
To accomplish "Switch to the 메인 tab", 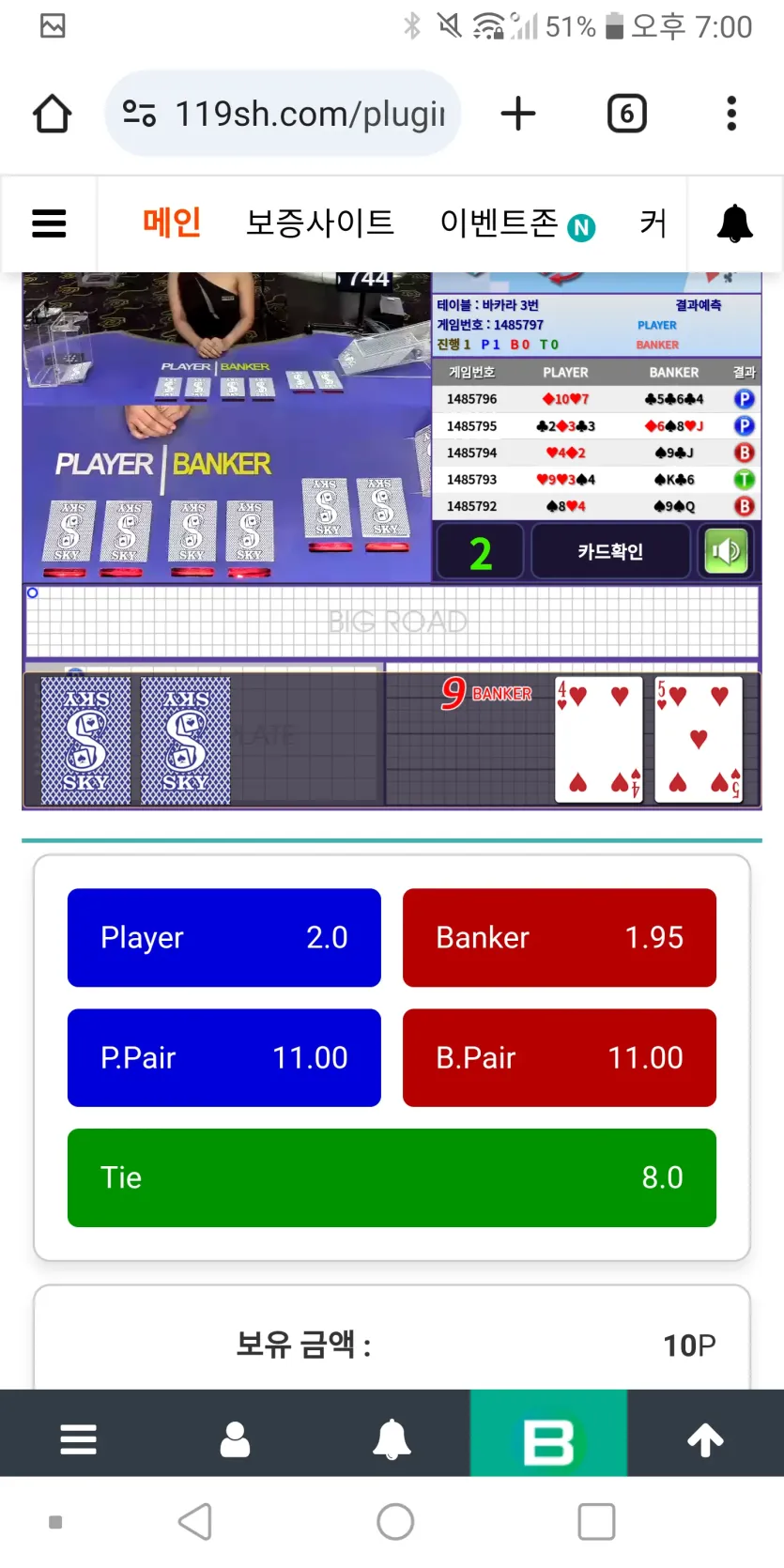I will pos(172,223).
